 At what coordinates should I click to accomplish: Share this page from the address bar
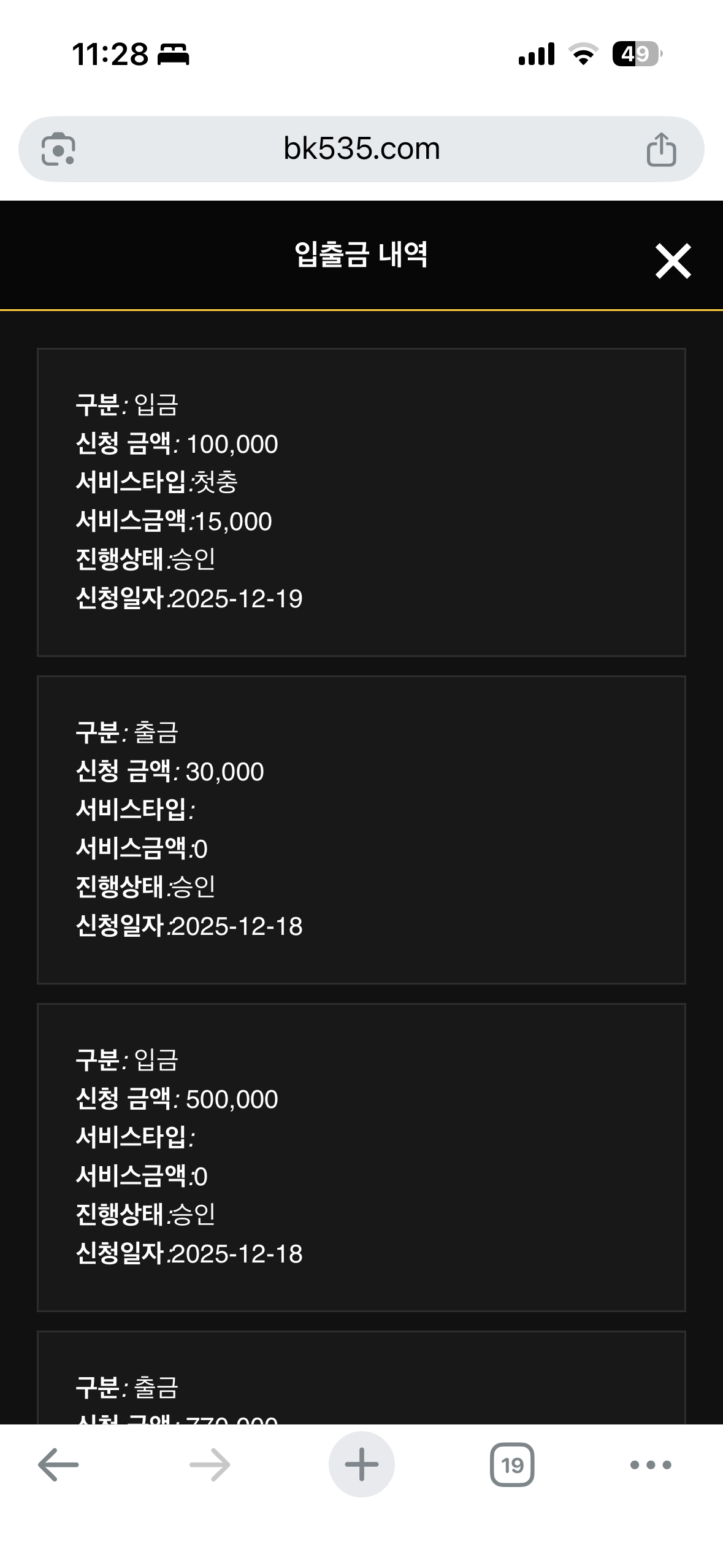[x=661, y=150]
